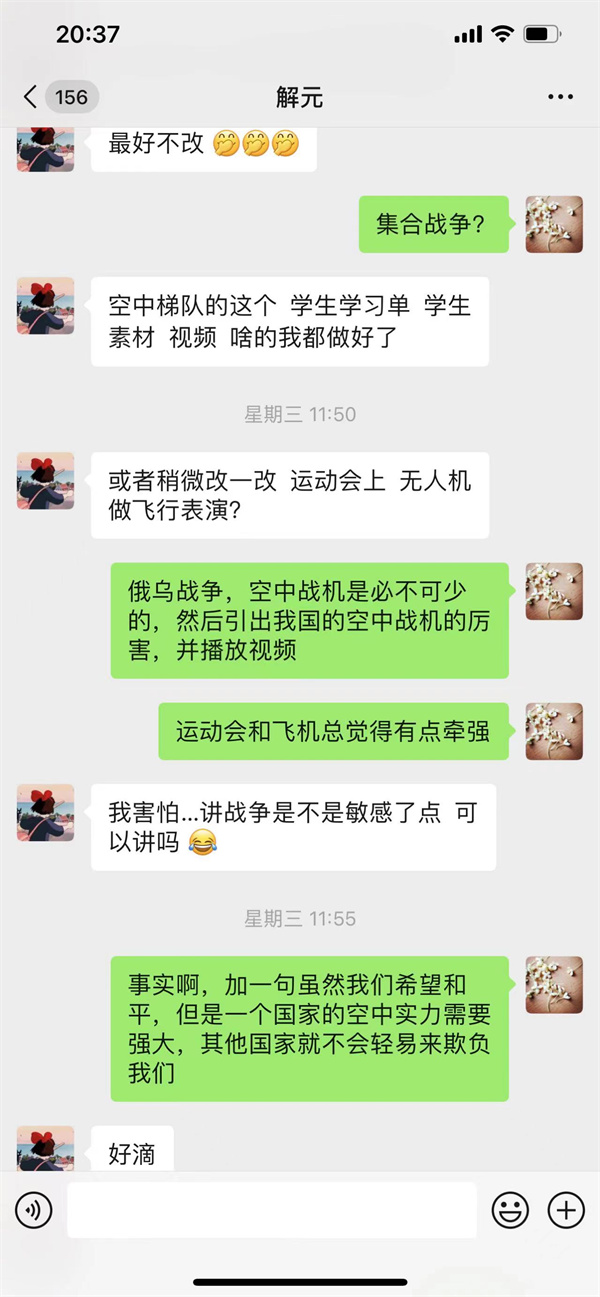The image size is (600, 1297).
Task: Tap the flower avatar beside 集合战争?
Action: (x=554, y=224)
